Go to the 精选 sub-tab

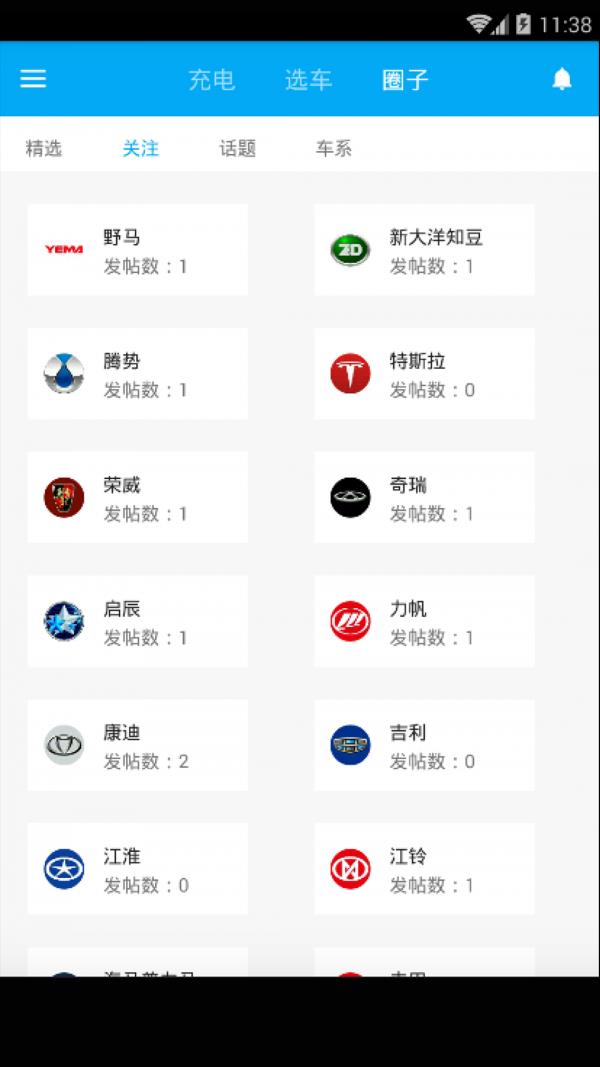click(44, 148)
